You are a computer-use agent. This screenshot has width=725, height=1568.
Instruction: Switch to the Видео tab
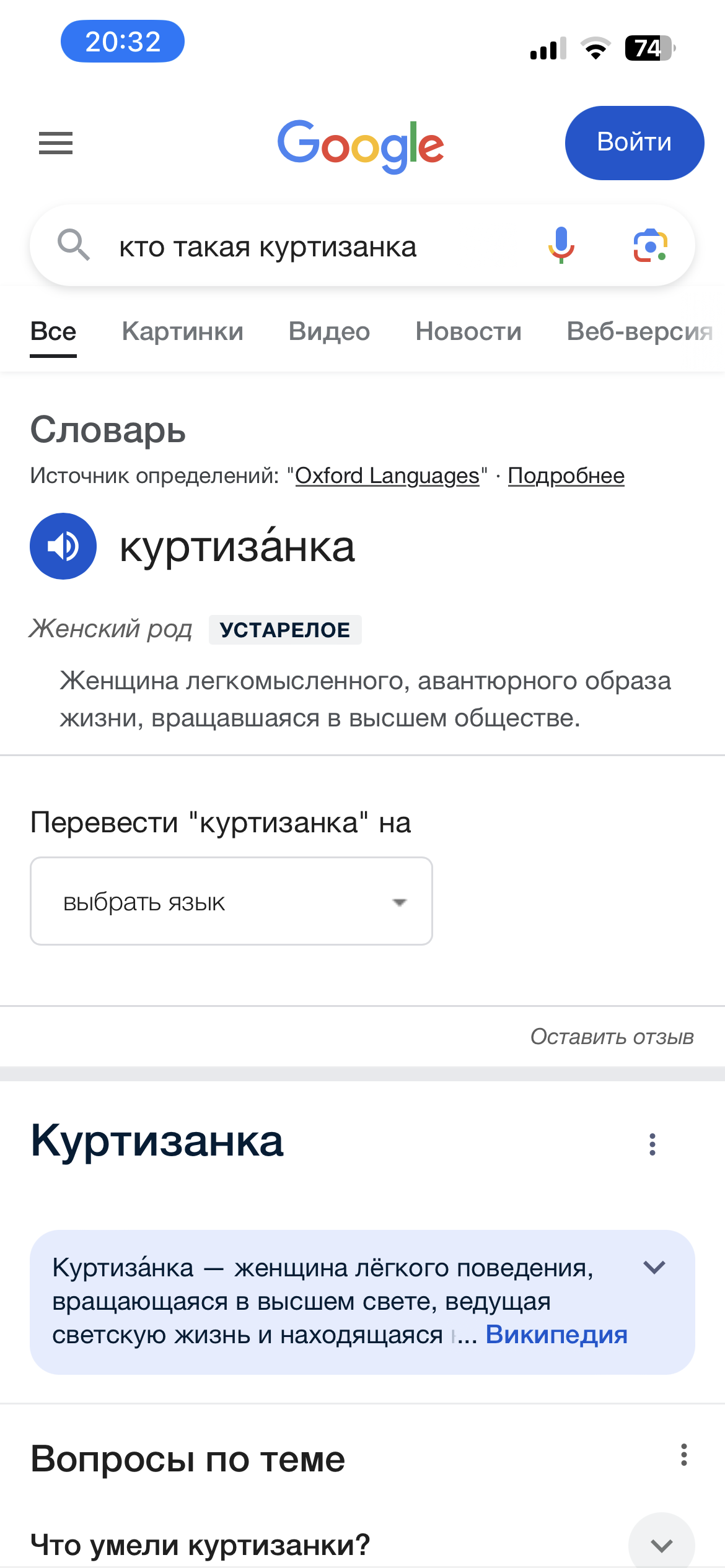coord(329,331)
